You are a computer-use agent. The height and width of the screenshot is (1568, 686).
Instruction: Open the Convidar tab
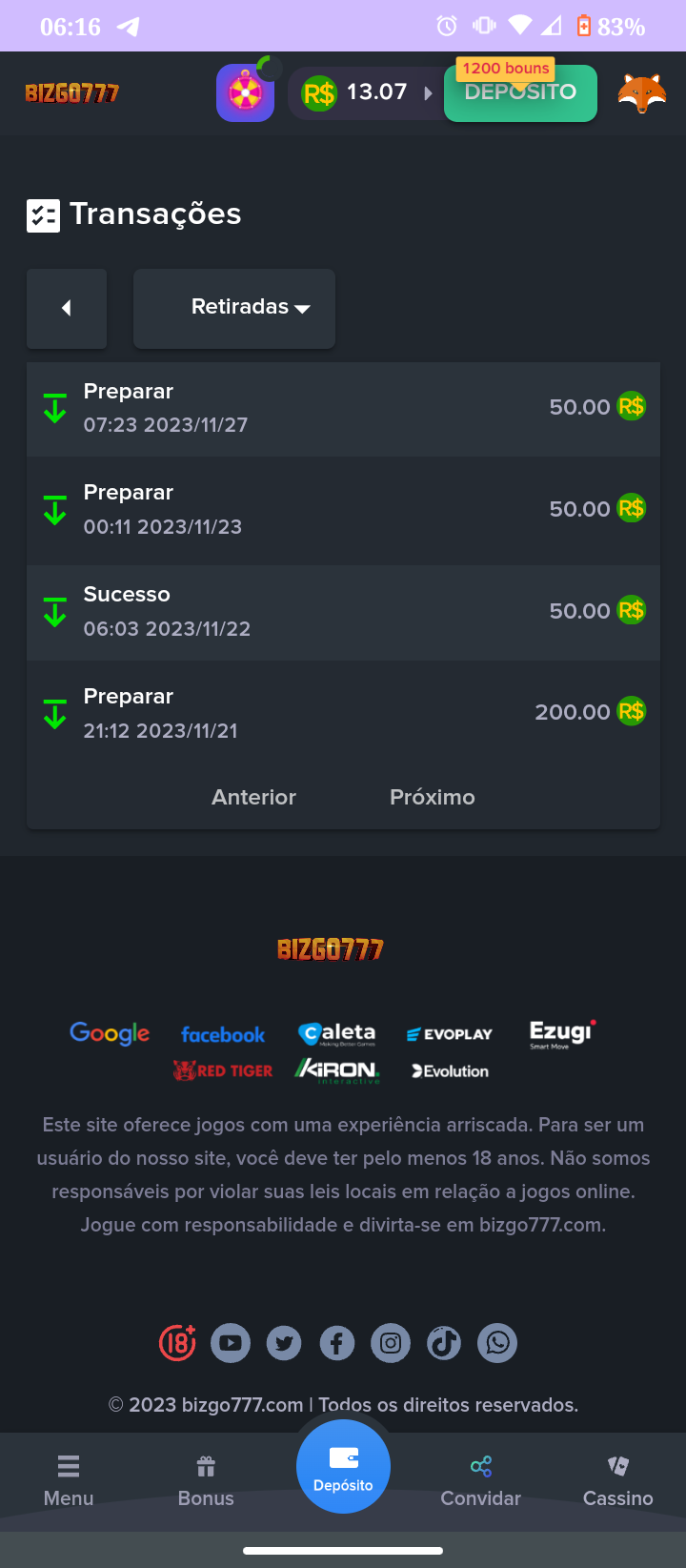pyautogui.click(x=480, y=1480)
